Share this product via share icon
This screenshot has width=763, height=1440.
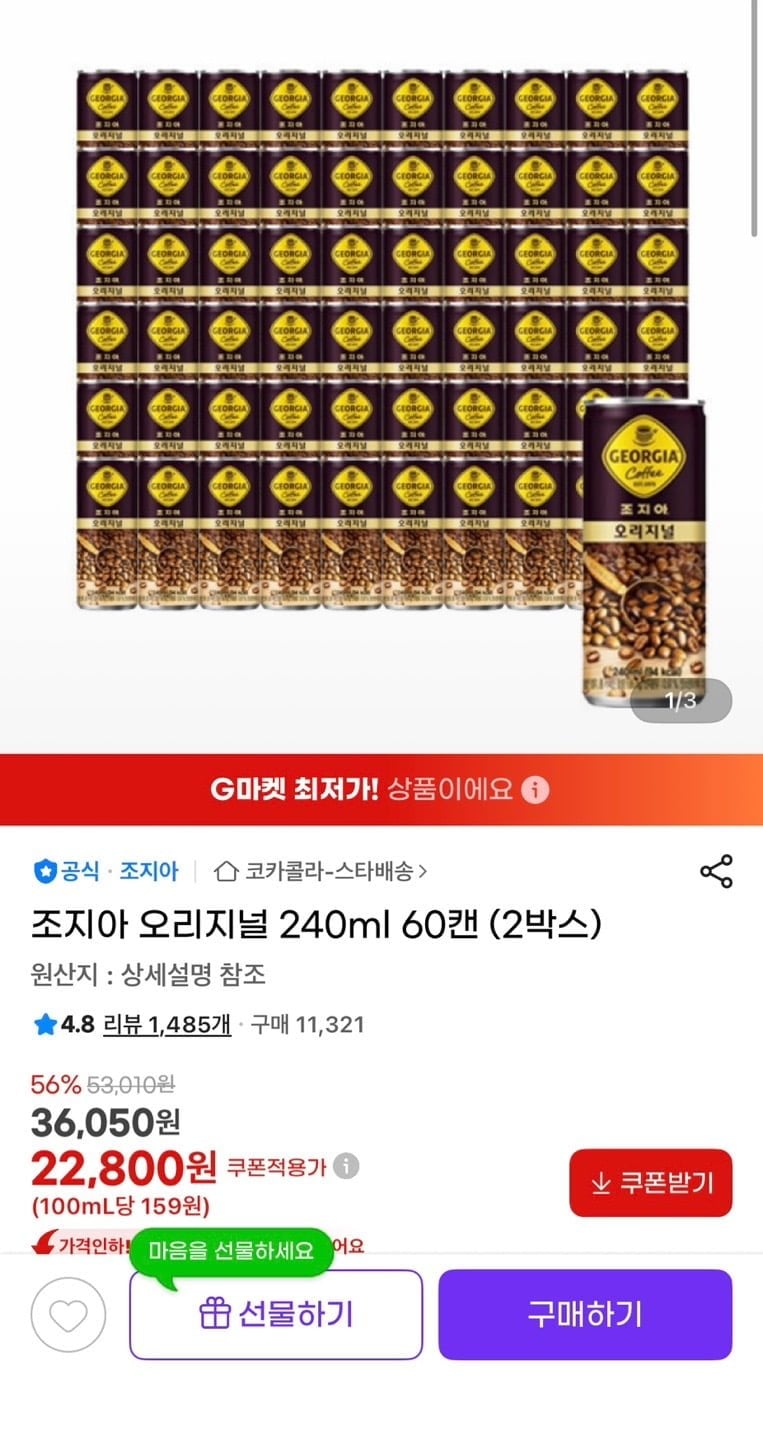pyautogui.click(x=716, y=871)
